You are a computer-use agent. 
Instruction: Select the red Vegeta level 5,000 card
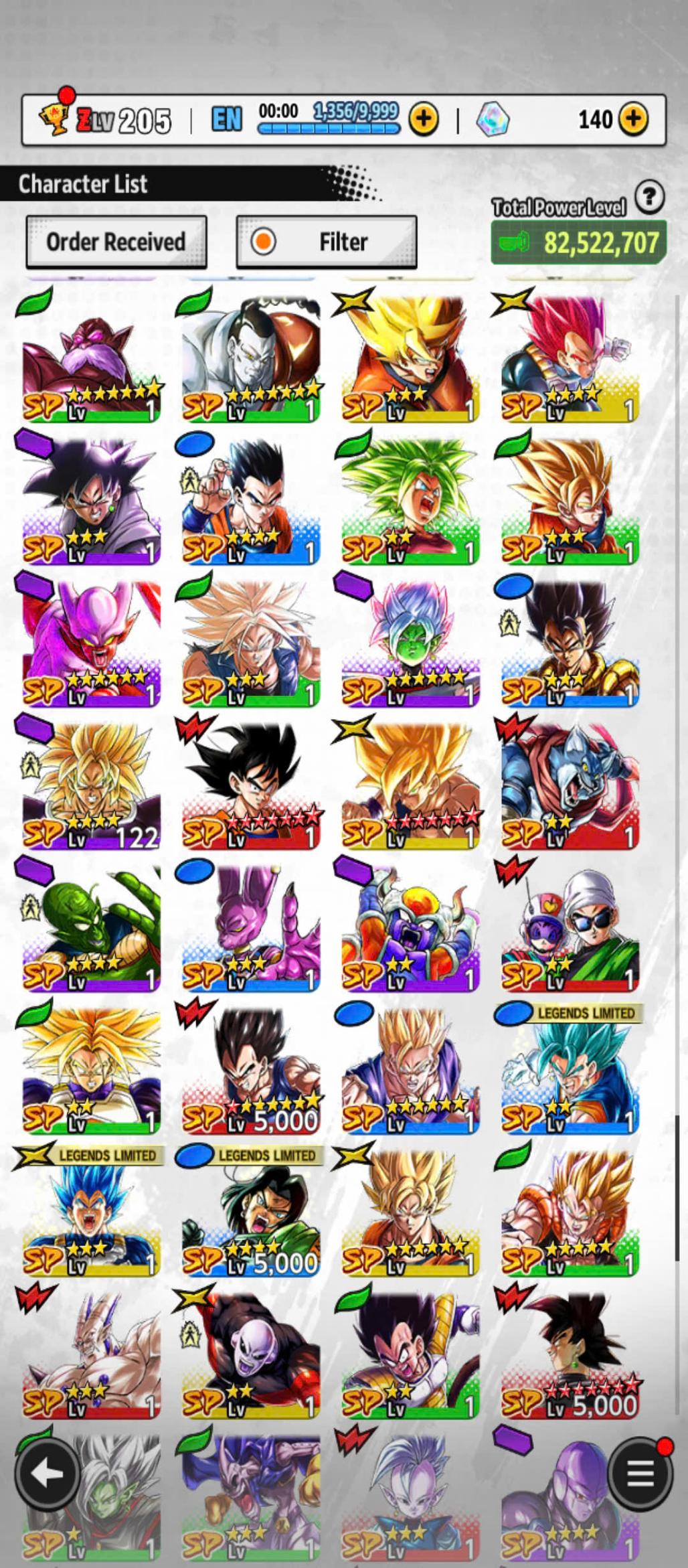pos(251,1071)
